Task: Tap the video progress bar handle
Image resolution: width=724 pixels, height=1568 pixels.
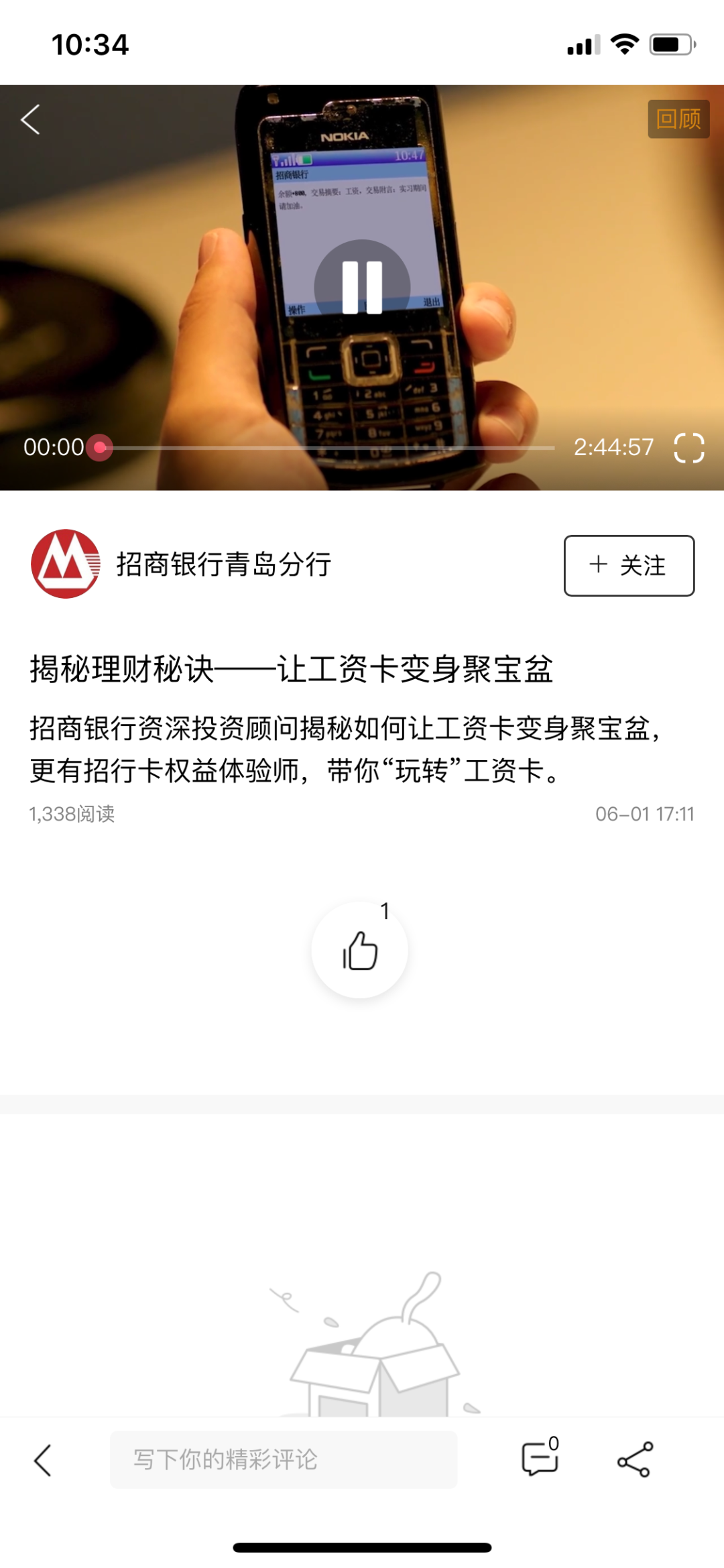Action: pos(100,448)
